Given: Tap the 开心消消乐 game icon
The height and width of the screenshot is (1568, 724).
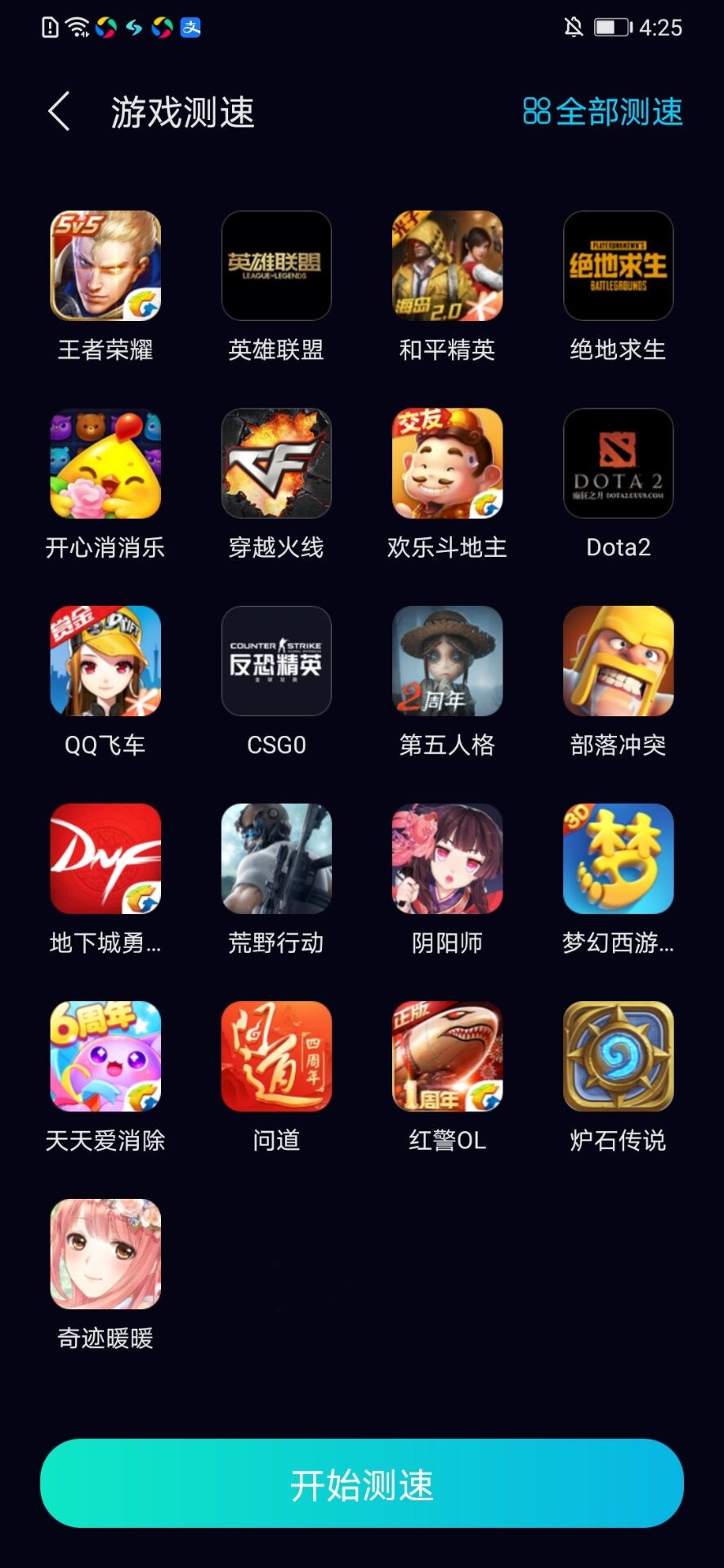Looking at the screenshot, I should [105, 463].
